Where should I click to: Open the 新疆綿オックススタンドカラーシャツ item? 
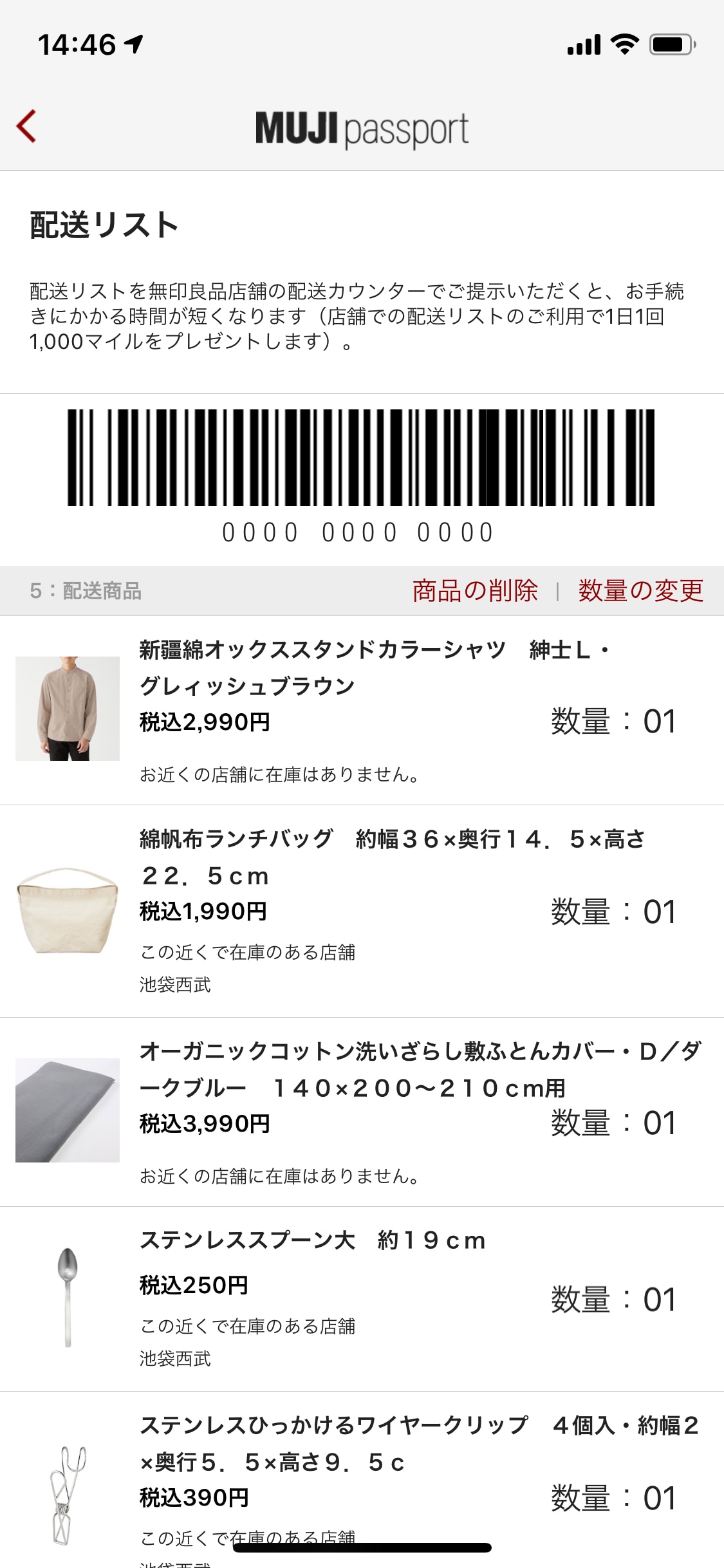pyautogui.click(x=322, y=667)
